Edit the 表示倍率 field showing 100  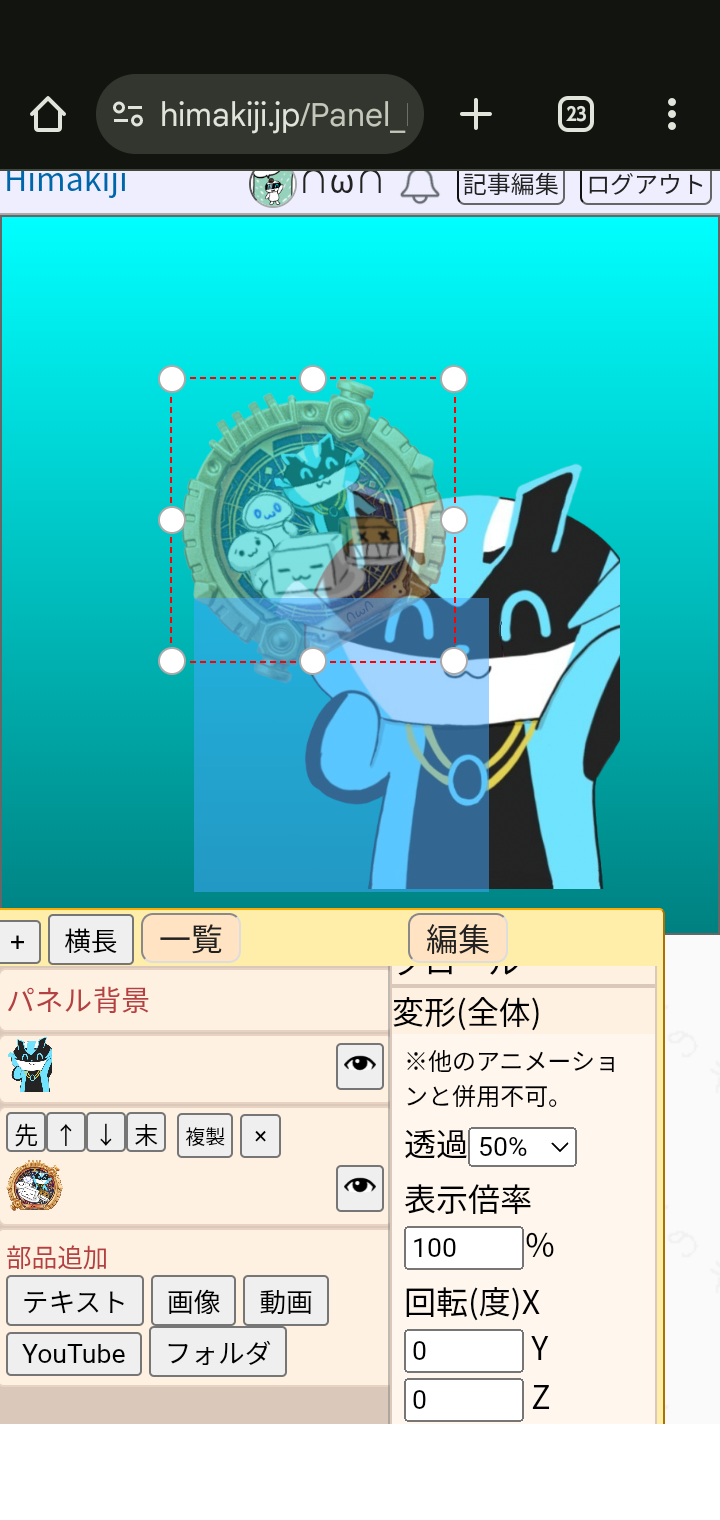click(x=463, y=1248)
